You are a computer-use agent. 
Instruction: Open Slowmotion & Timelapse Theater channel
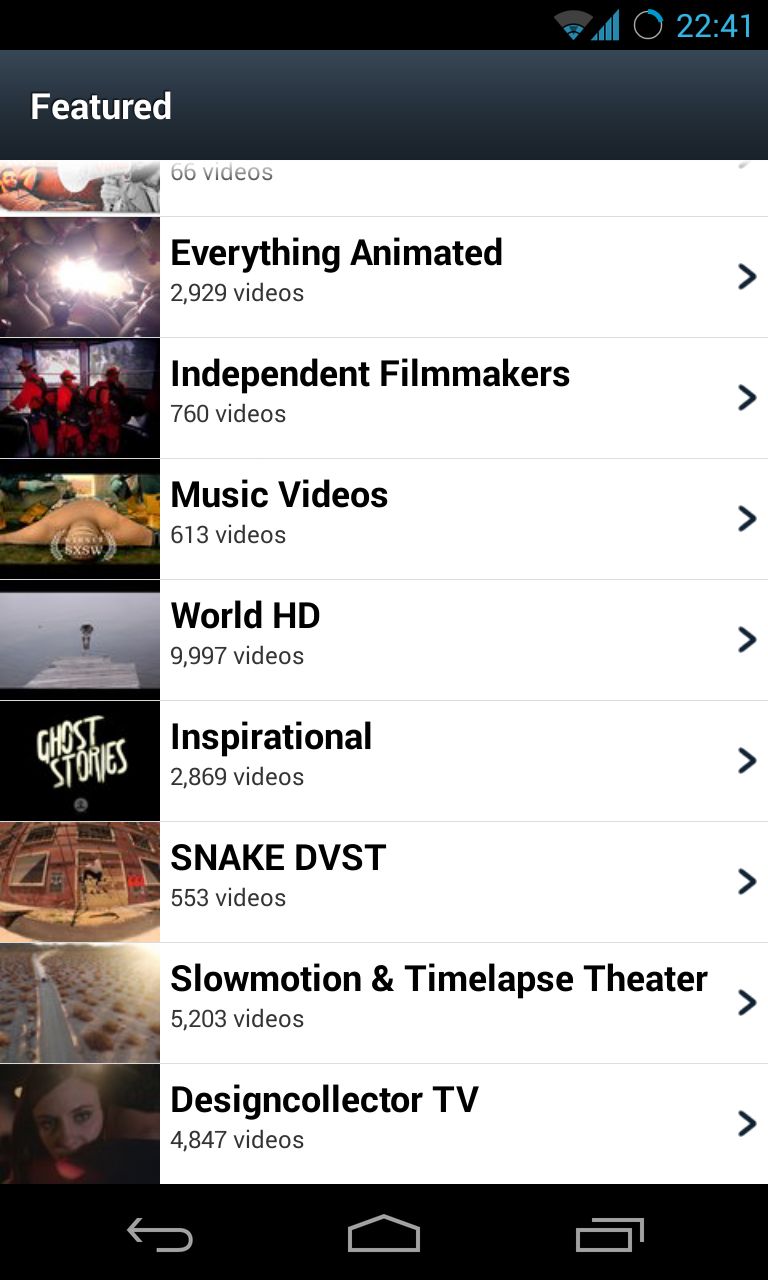(384, 1003)
